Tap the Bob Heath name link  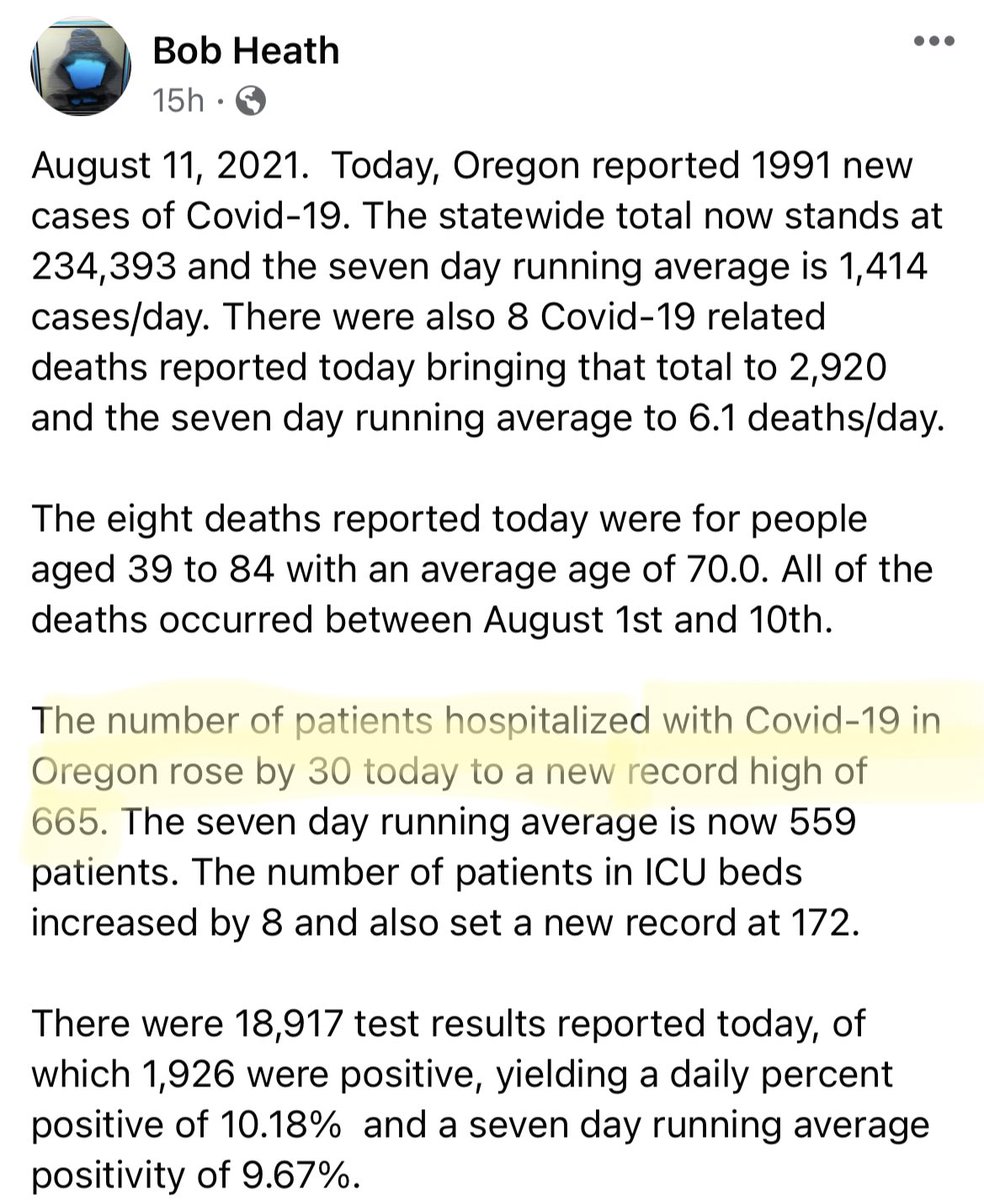tap(246, 50)
